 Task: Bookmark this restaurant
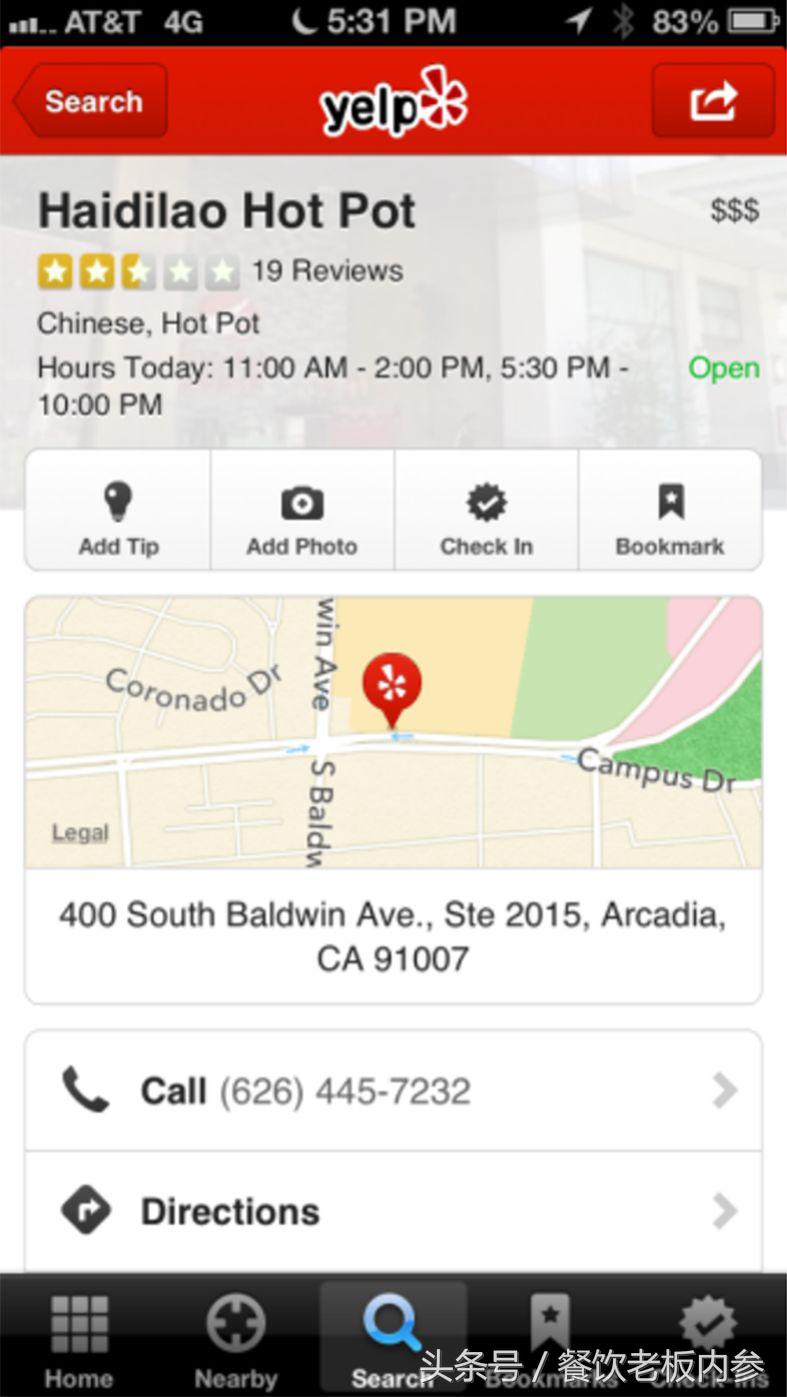(670, 511)
